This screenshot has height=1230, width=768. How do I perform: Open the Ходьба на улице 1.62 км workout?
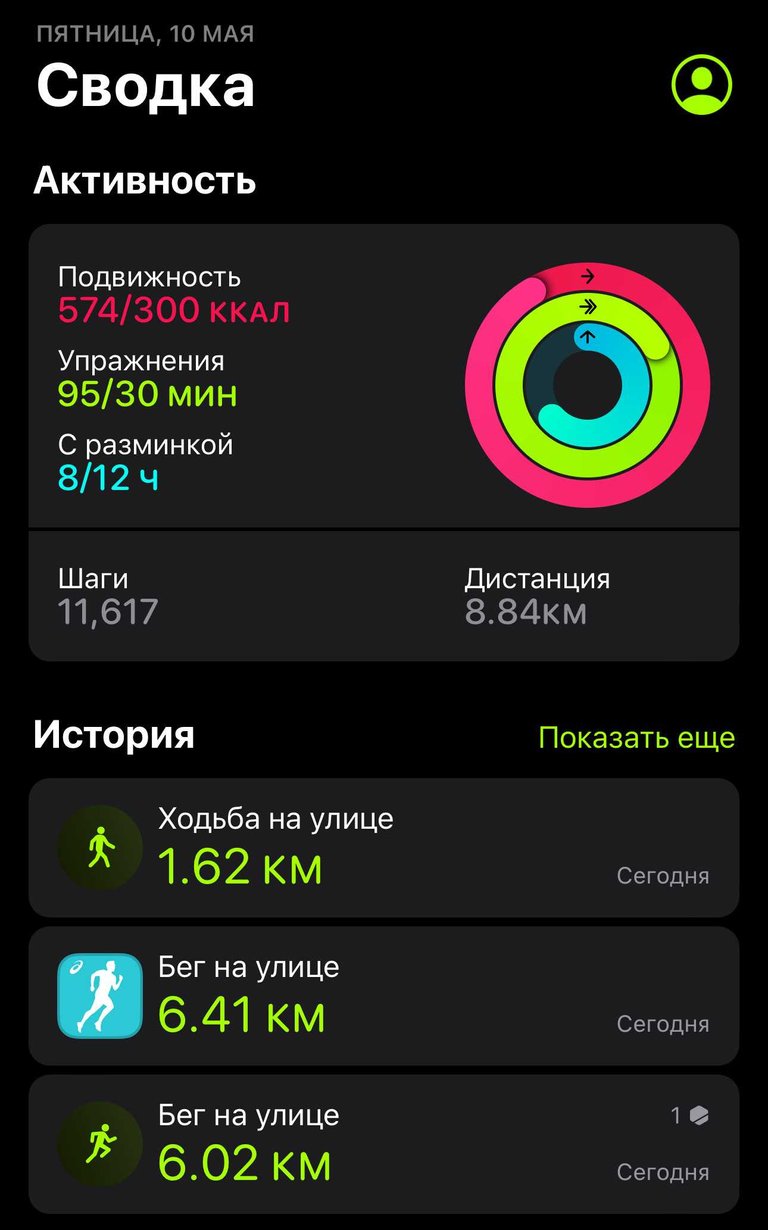tap(384, 848)
